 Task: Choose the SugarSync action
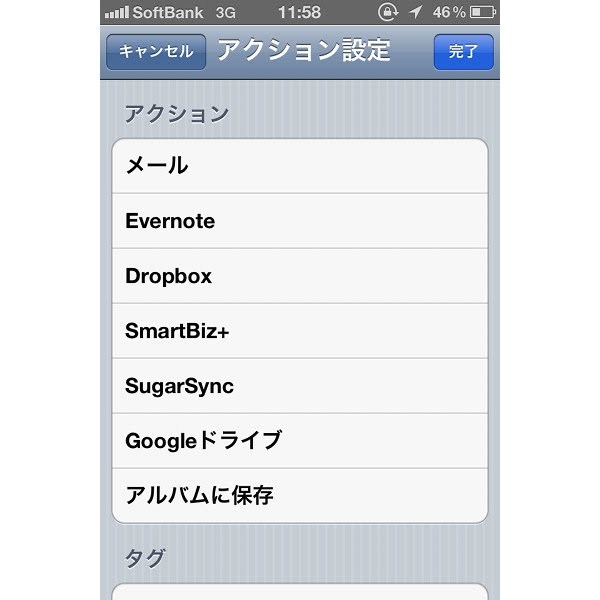(x=299, y=386)
